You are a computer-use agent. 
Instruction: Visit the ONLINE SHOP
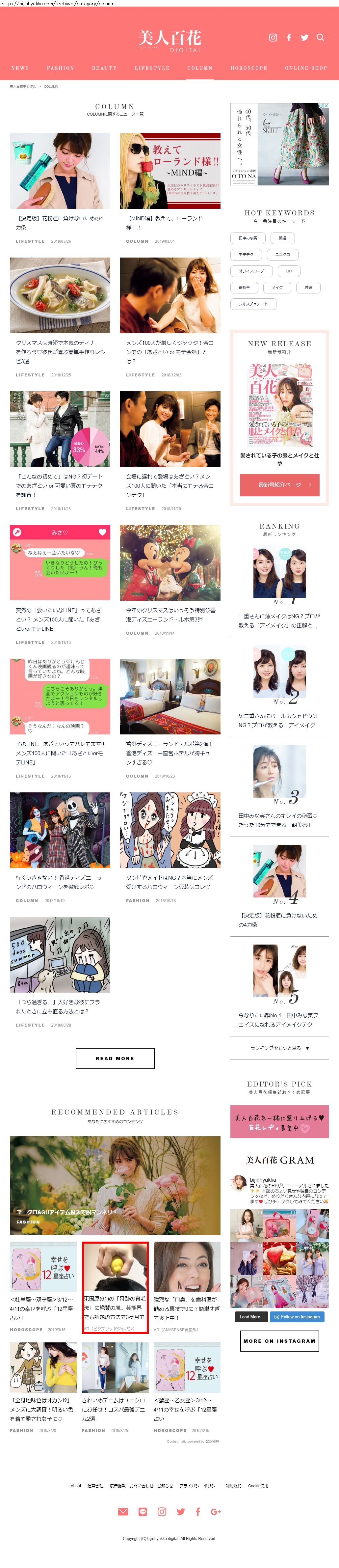[305, 68]
